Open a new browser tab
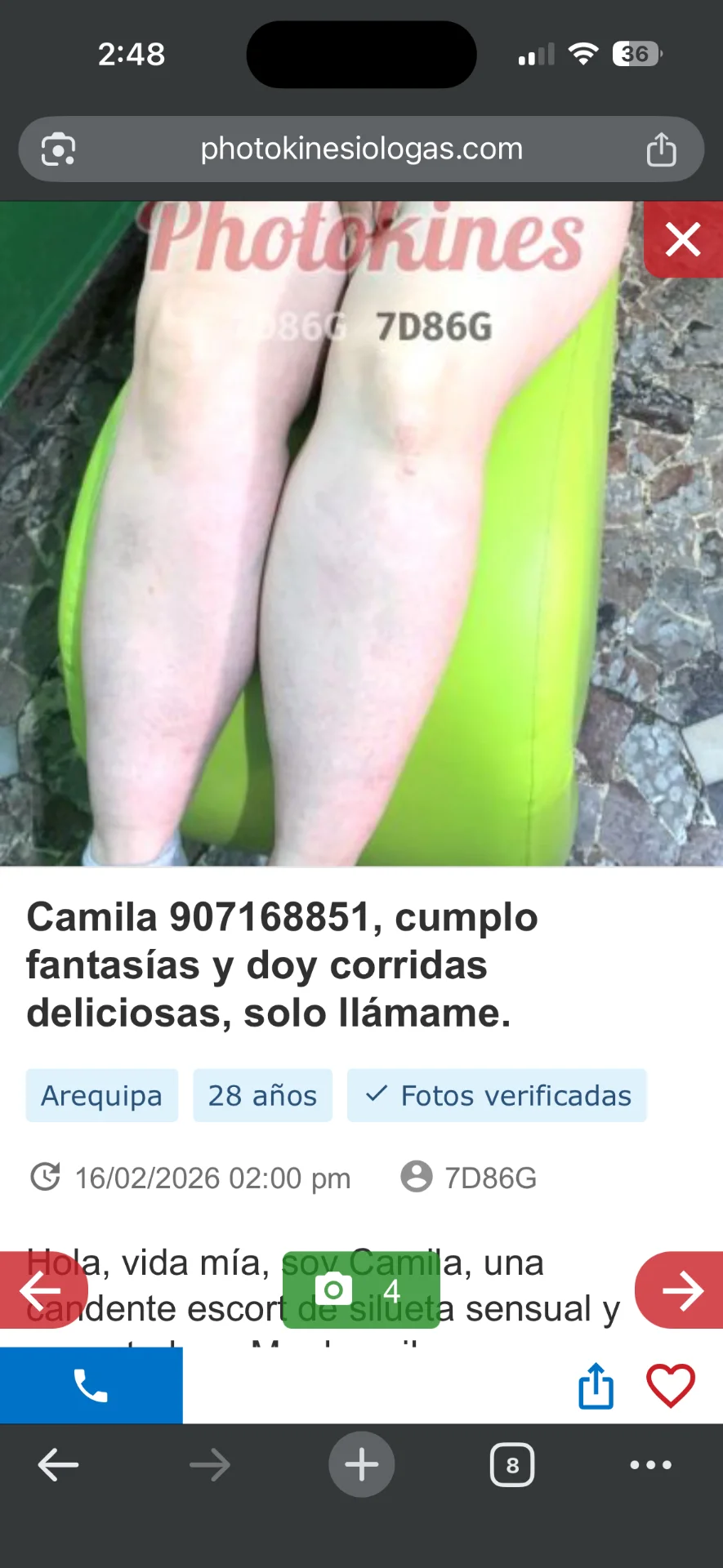The width and height of the screenshot is (723, 1568). click(361, 1465)
